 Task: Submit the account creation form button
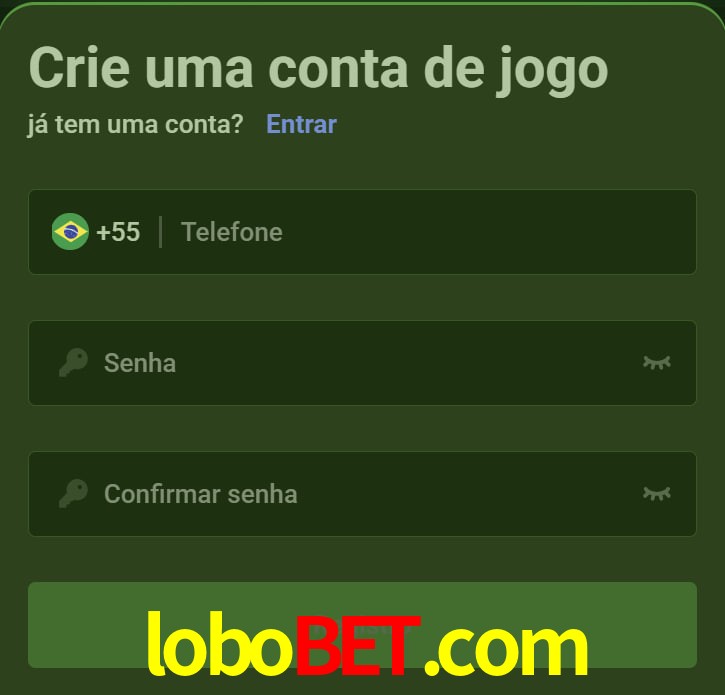pyautogui.click(x=362, y=624)
